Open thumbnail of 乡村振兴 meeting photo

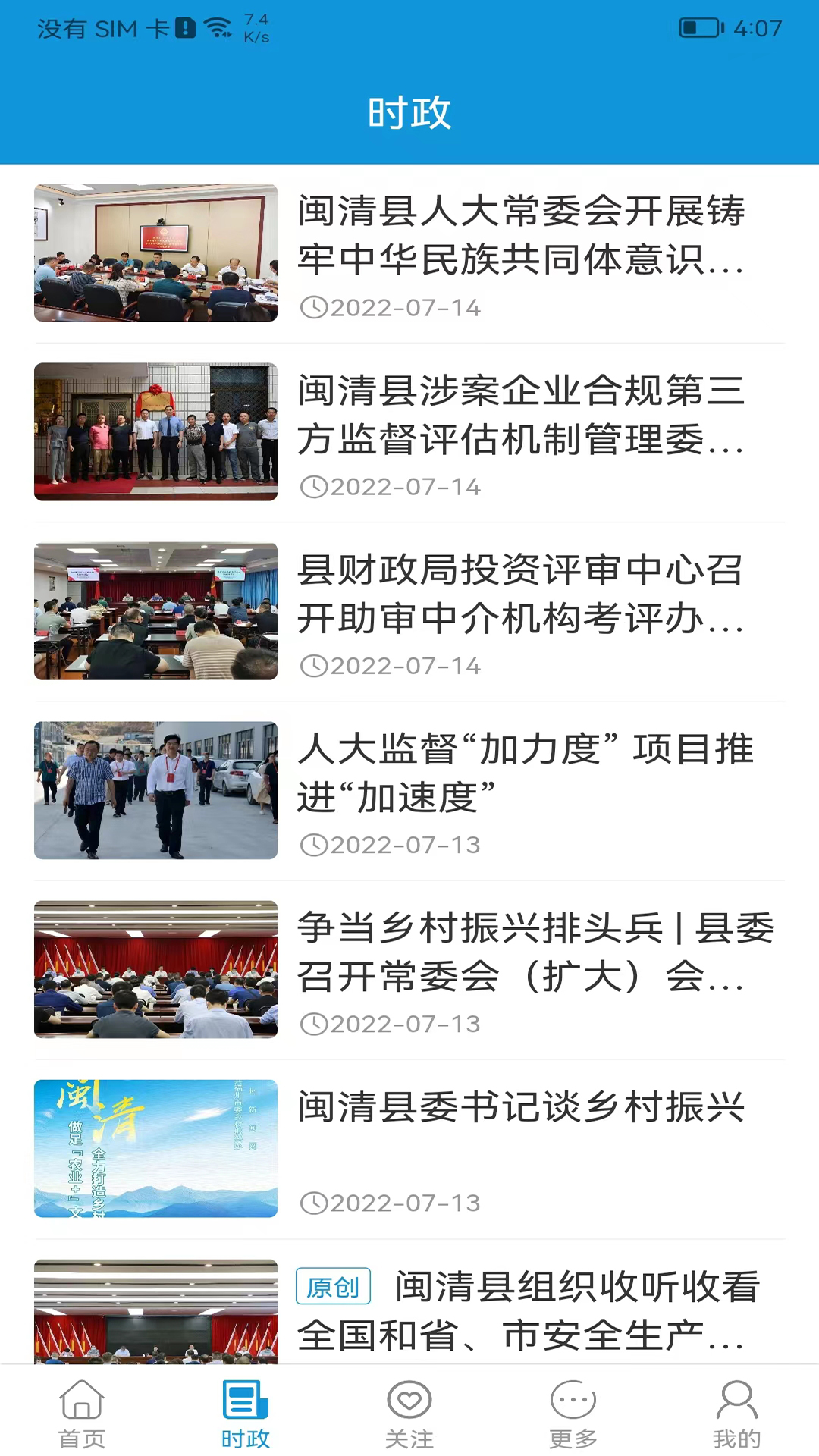click(x=155, y=968)
